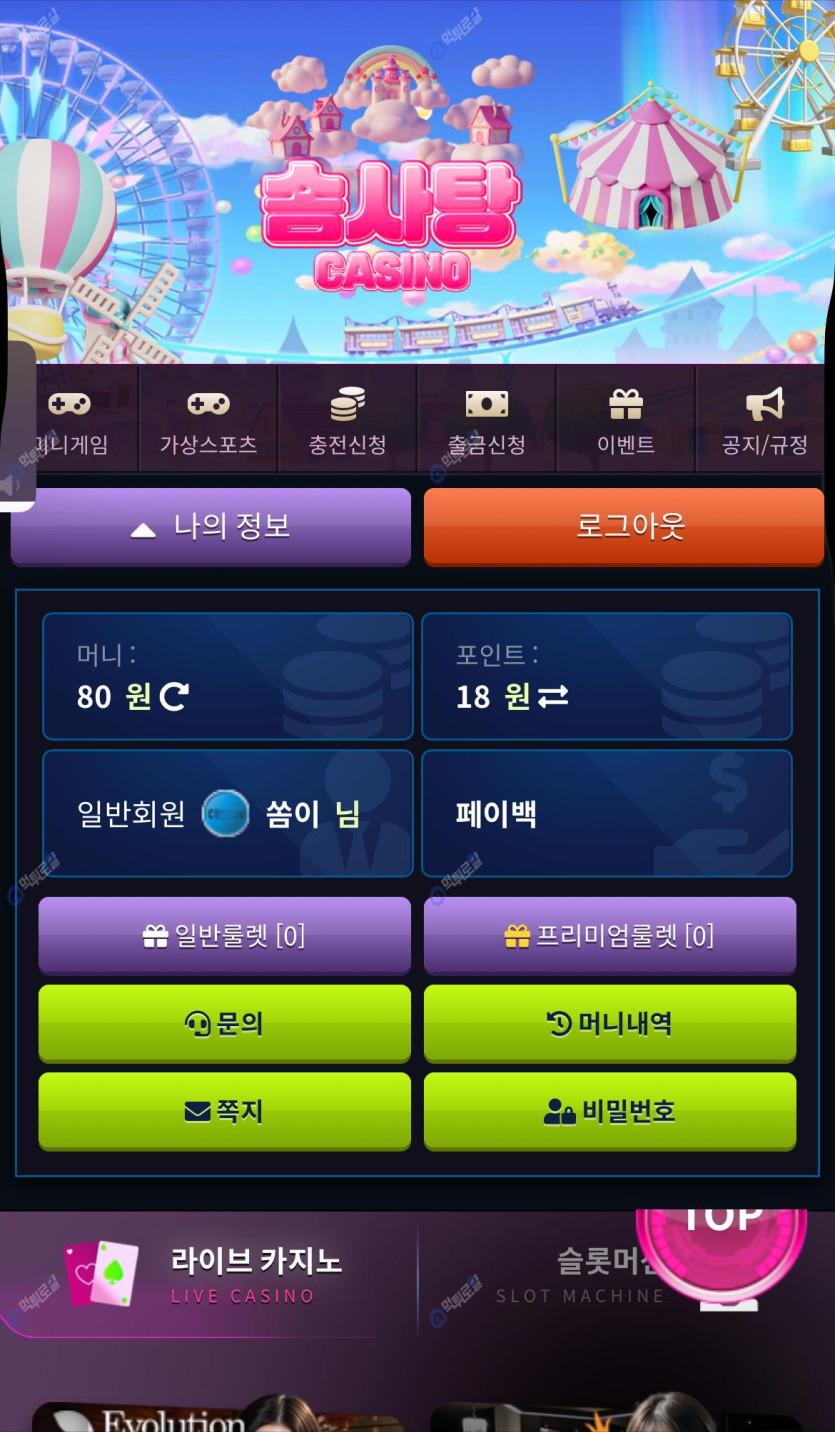Screen dimensions: 835x1432
Task: Refresh the 머니 balance
Action: 175,696
